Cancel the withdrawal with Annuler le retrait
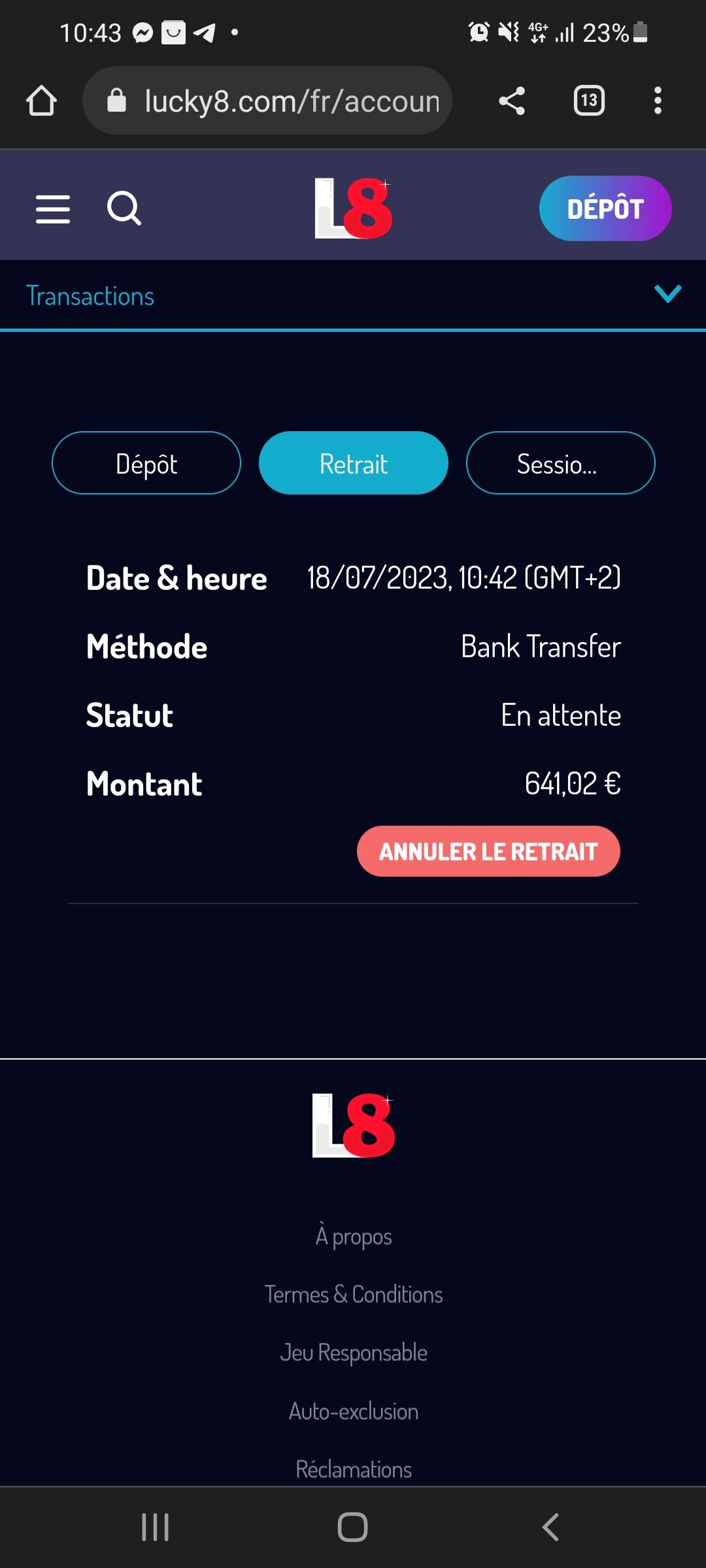The image size is (706, 1568). click(488, 851)
